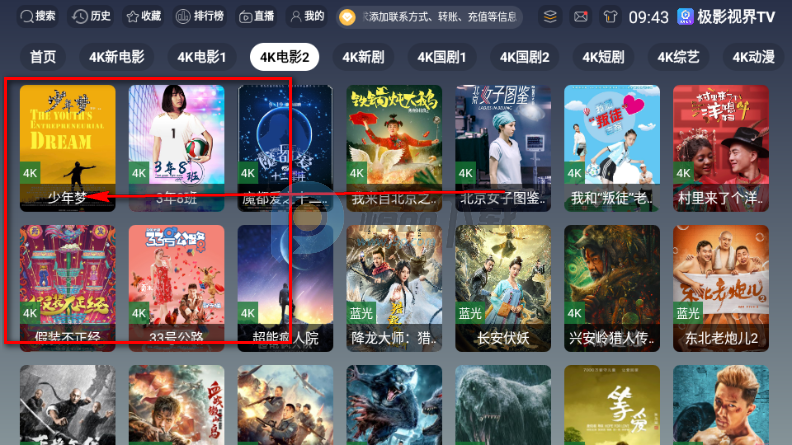Viewport: 792px width, 445px height.
Task: Select the 4K新剧 tab
Action: (x=364, y=57)
